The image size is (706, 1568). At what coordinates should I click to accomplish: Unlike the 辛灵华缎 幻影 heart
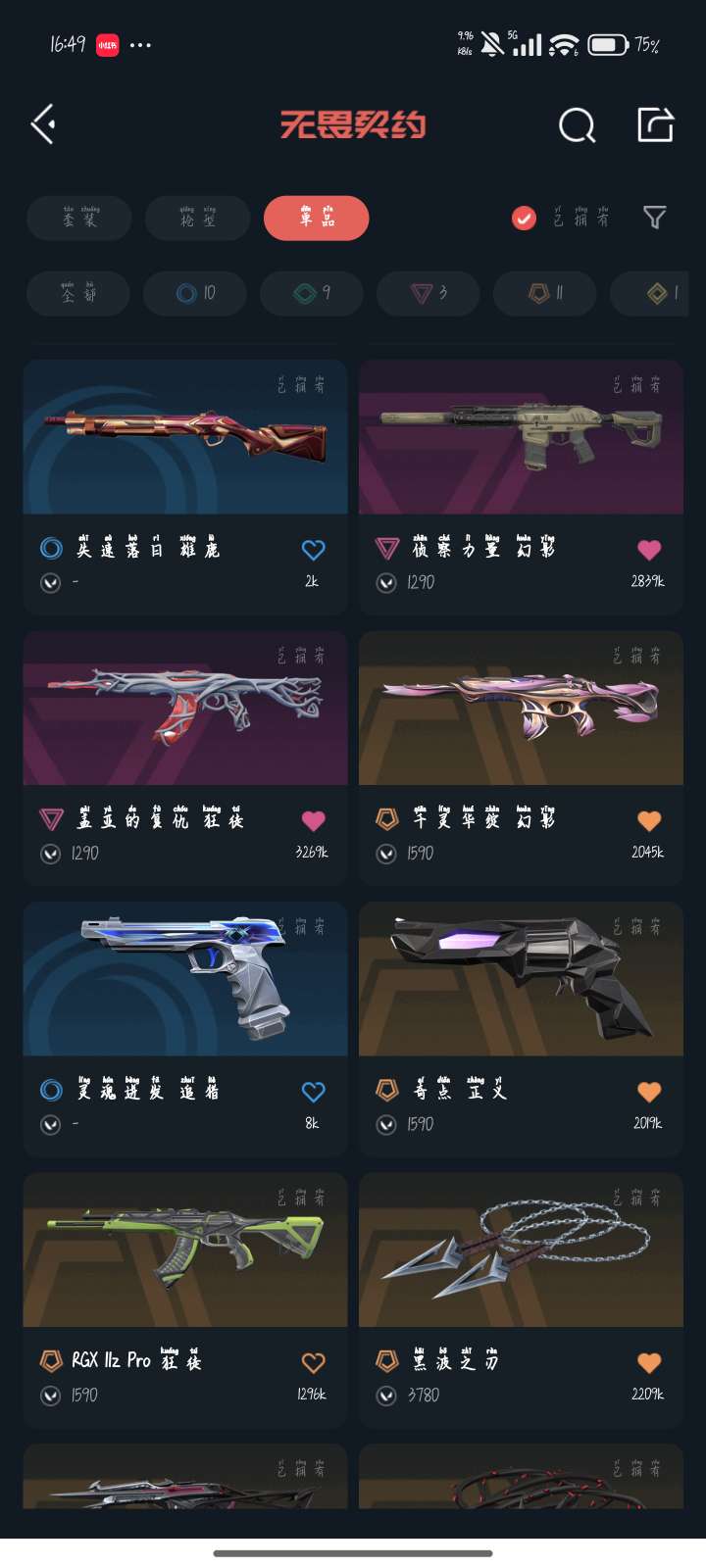pyautogui.click(x=649, y=821)
